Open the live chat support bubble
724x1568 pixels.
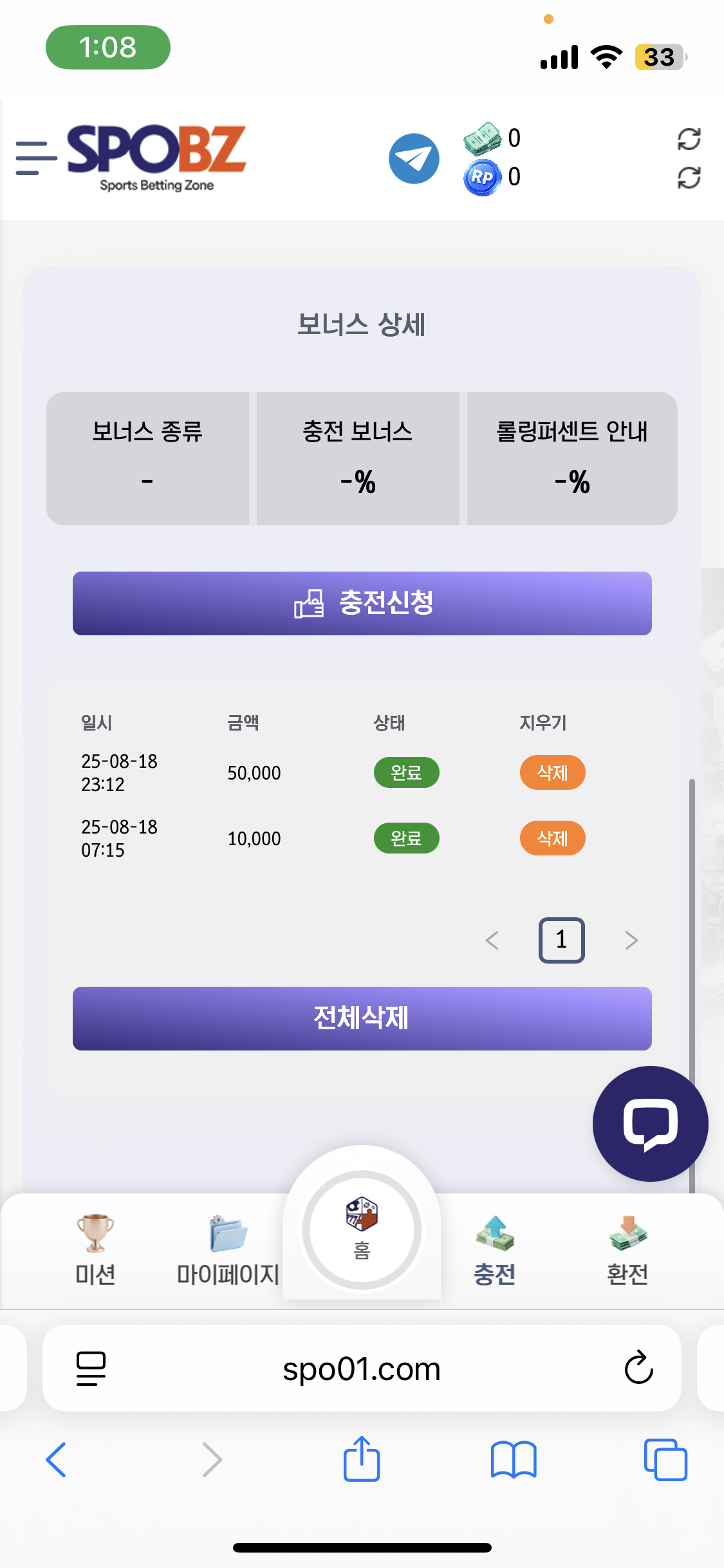[650, 1124]
